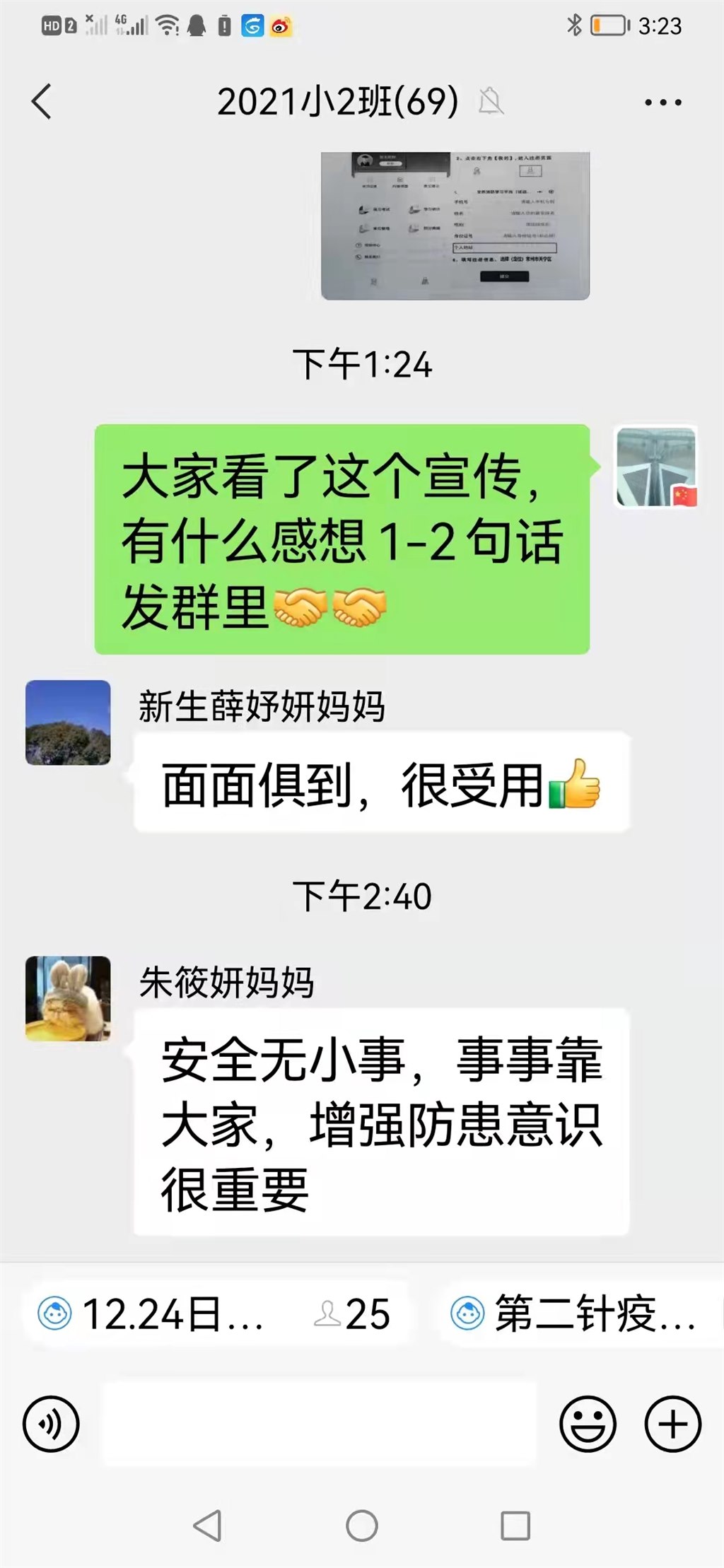Screen dimensions: 724x1568
Task: Open the emoji picker
Action: 588,1424
